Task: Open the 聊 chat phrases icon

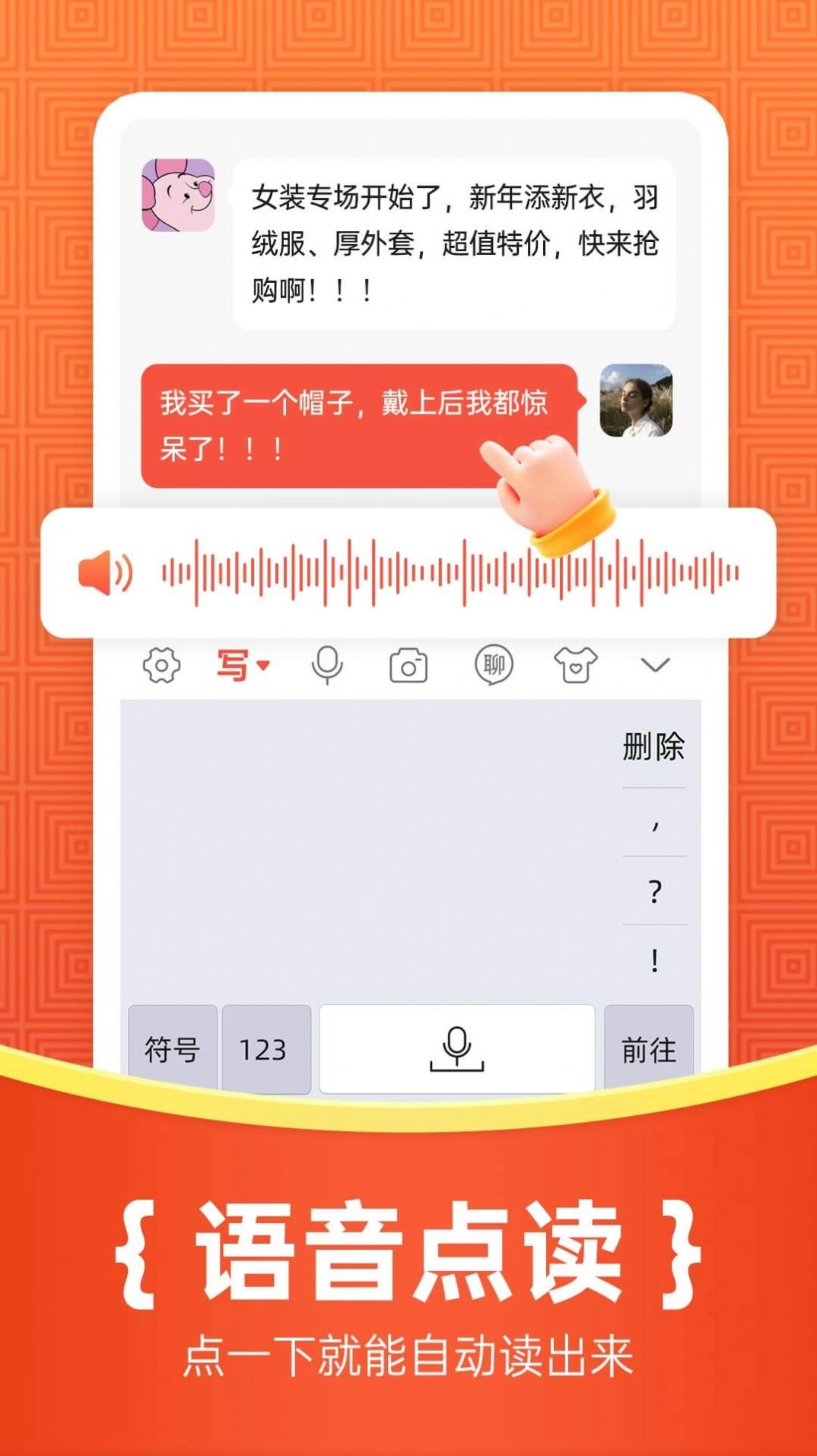Action: point(494,664)
